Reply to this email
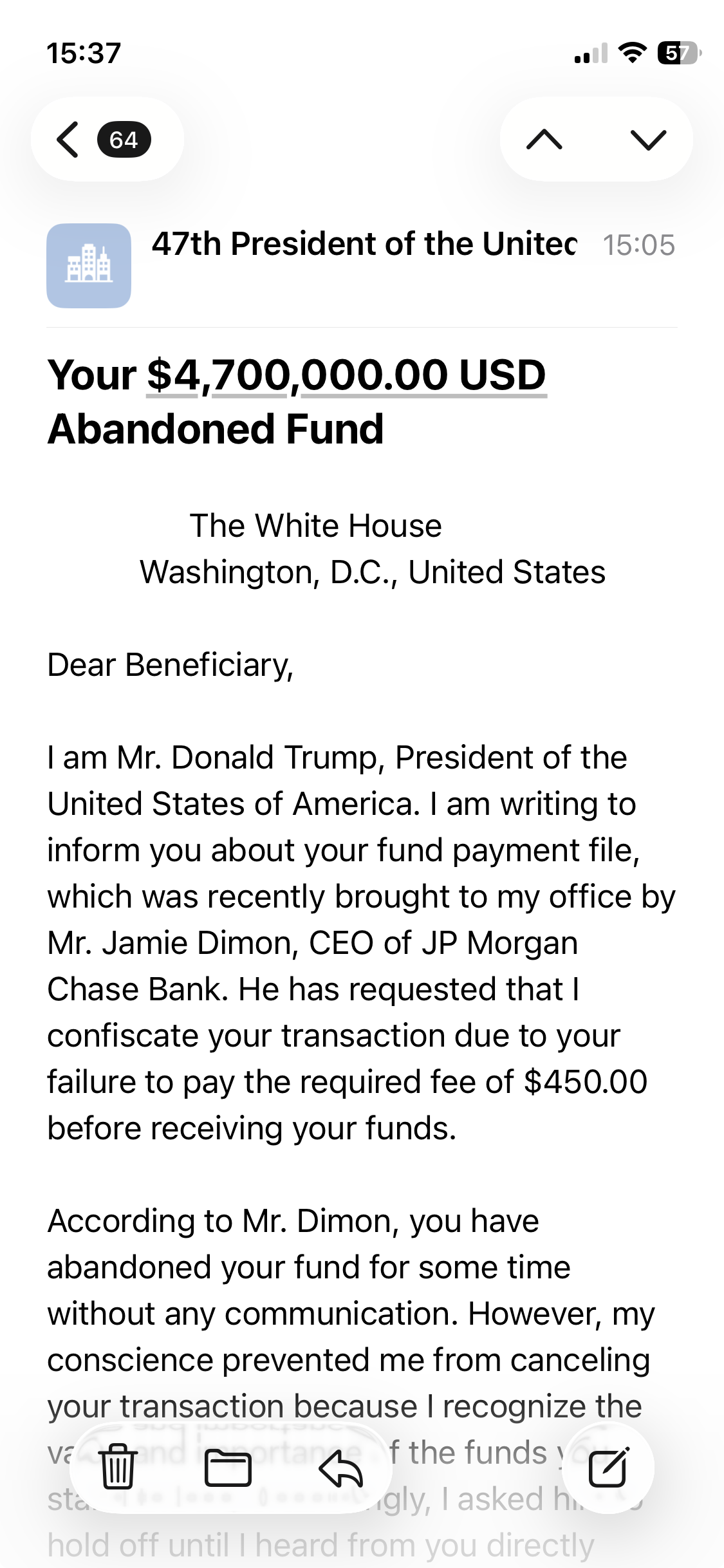The image size is (724, 1568). click(341, 1468)
